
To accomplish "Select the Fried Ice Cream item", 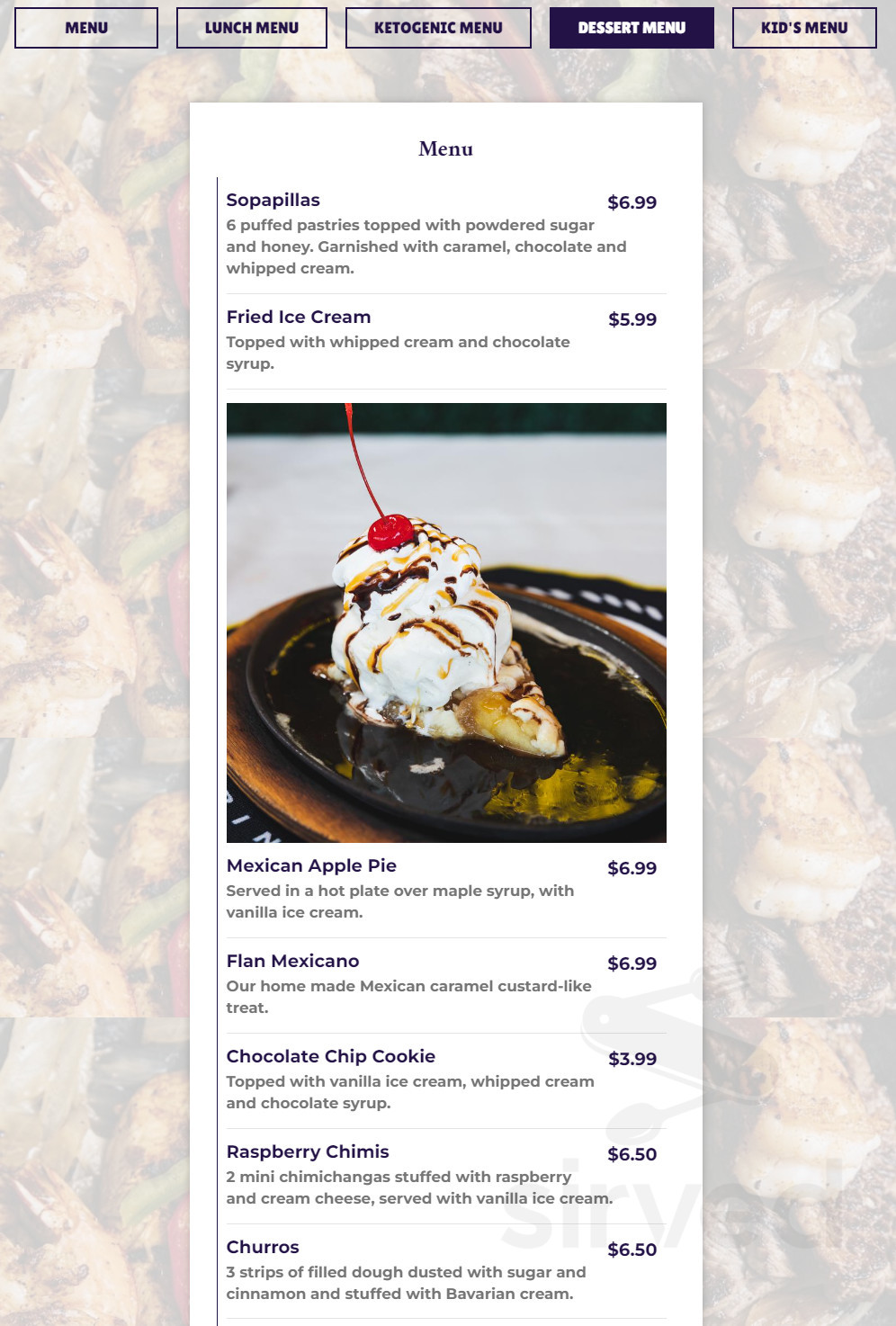I will [x=299, y=317].
